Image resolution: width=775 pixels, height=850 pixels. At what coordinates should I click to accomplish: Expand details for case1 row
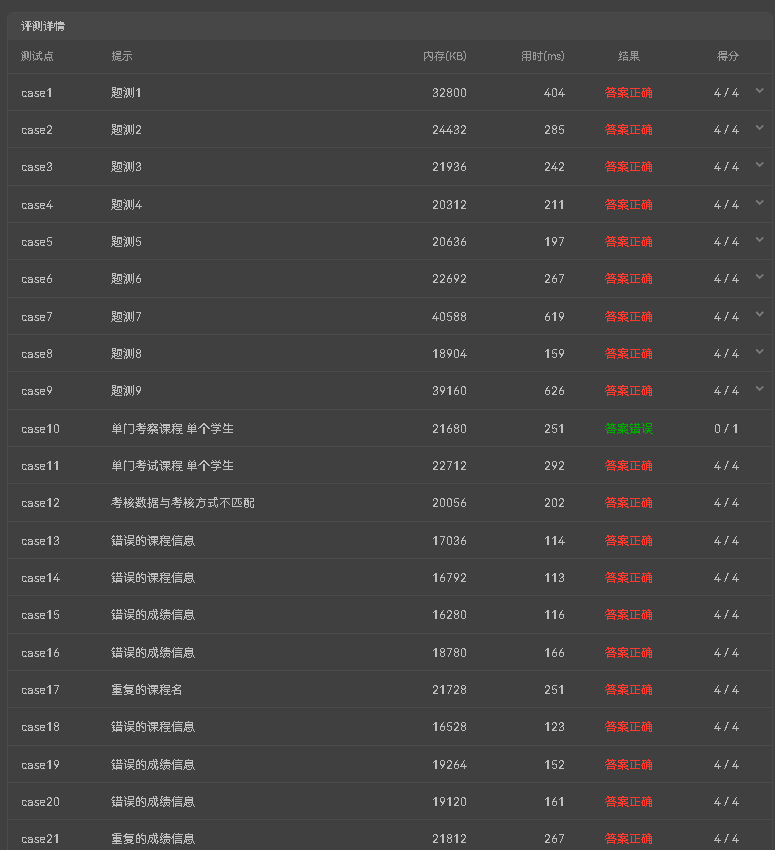coord(760,91)
